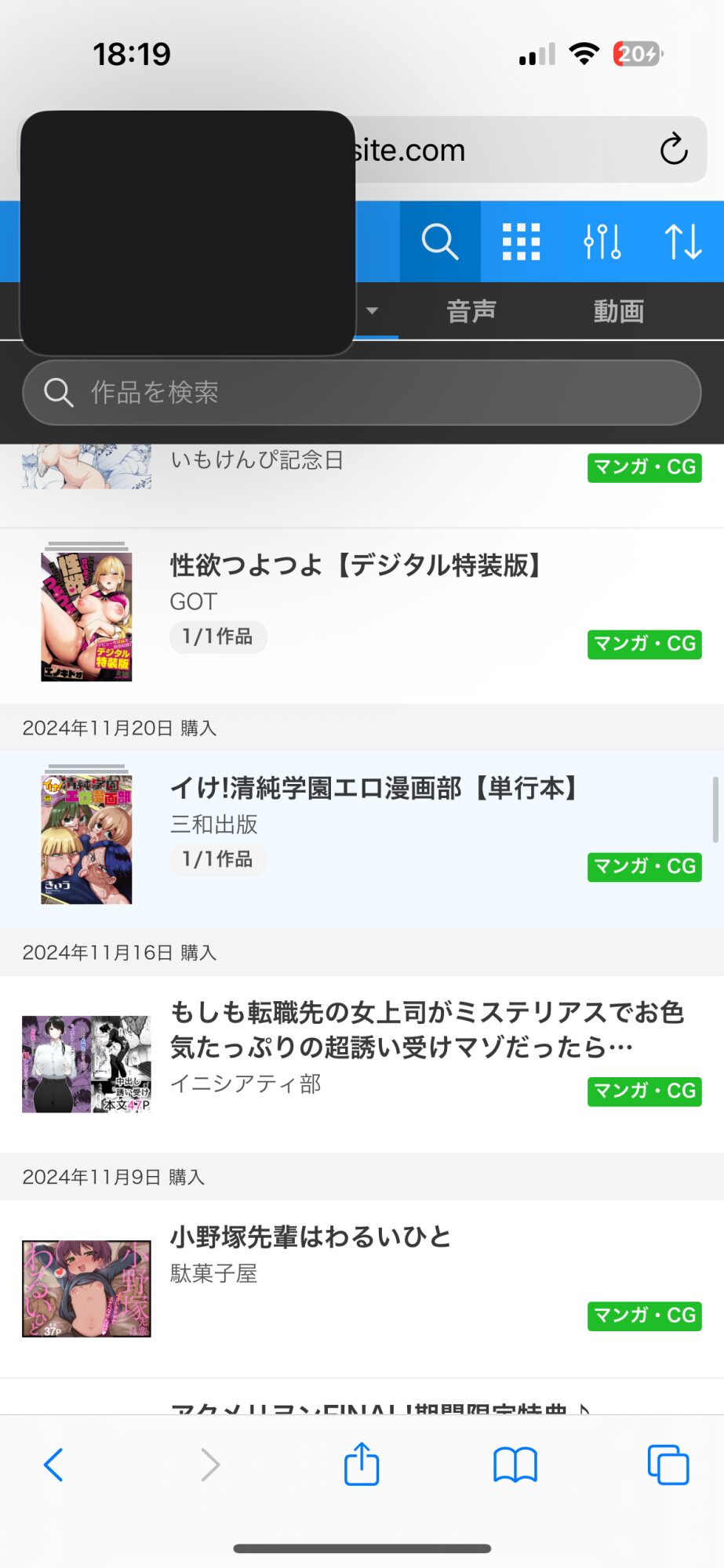
Task: Open the sort order arrows
Action: [x=683, y=241]
